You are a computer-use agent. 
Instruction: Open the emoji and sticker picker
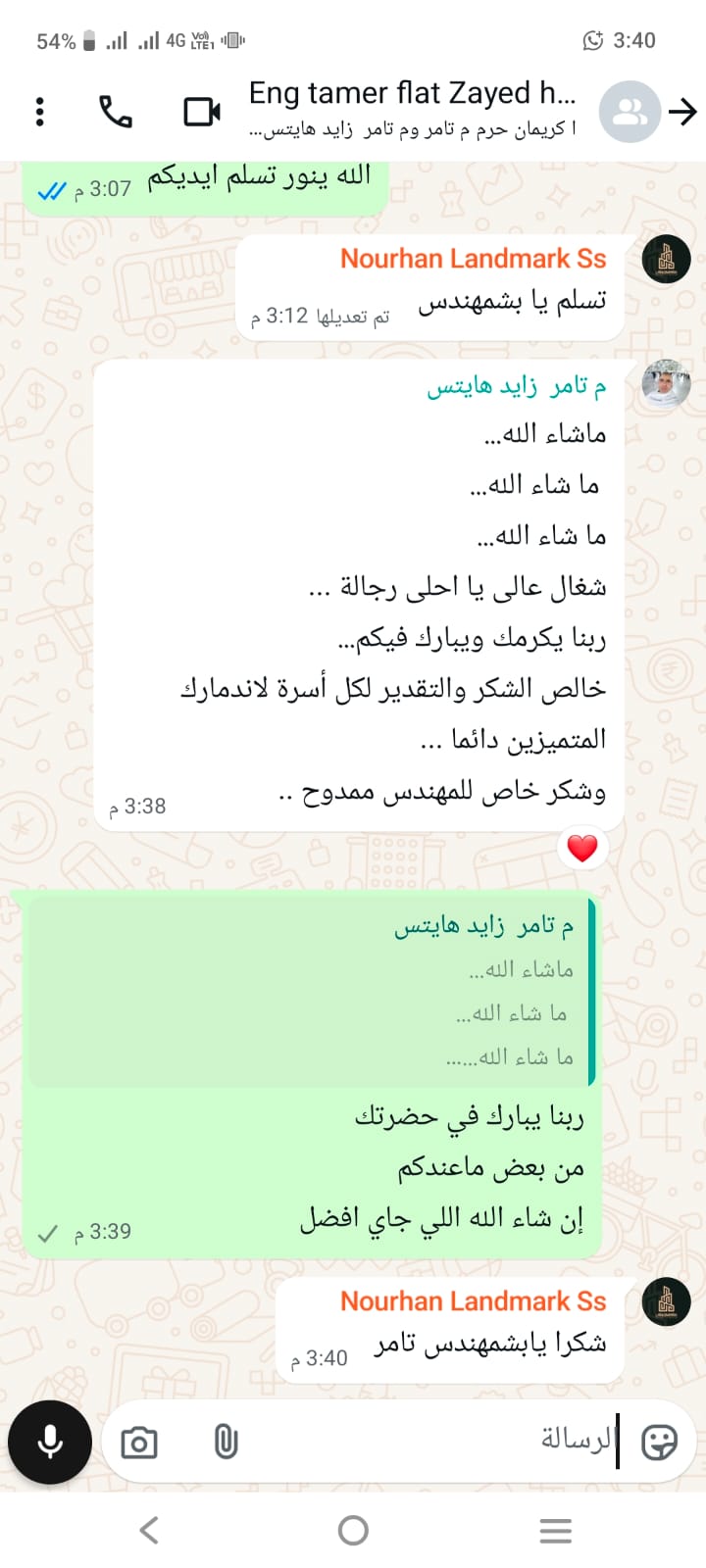coord(659,1442)
